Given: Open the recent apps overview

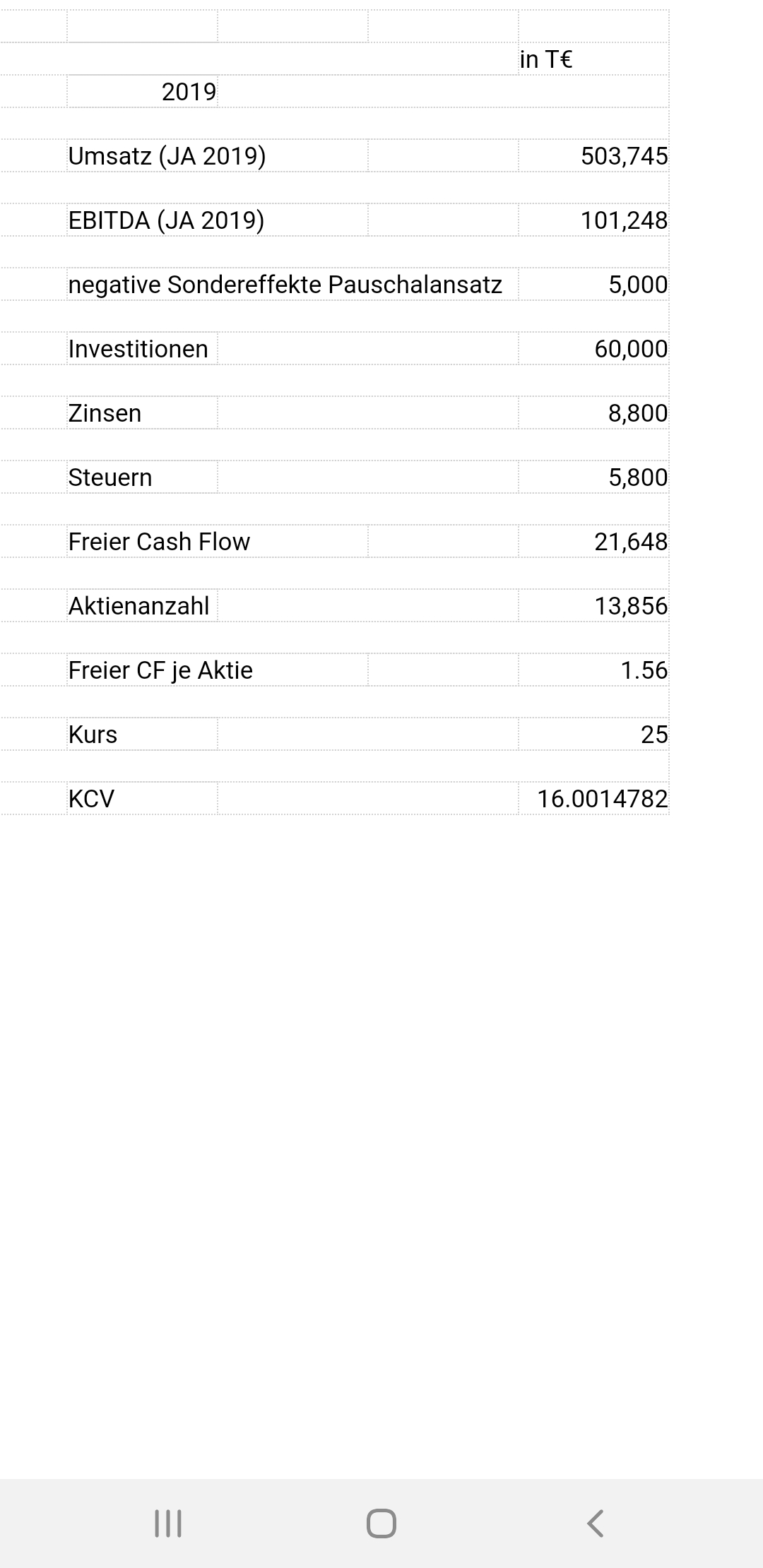Looking at the screenshot, I should pyautogui.click(x=168, y=1524).
